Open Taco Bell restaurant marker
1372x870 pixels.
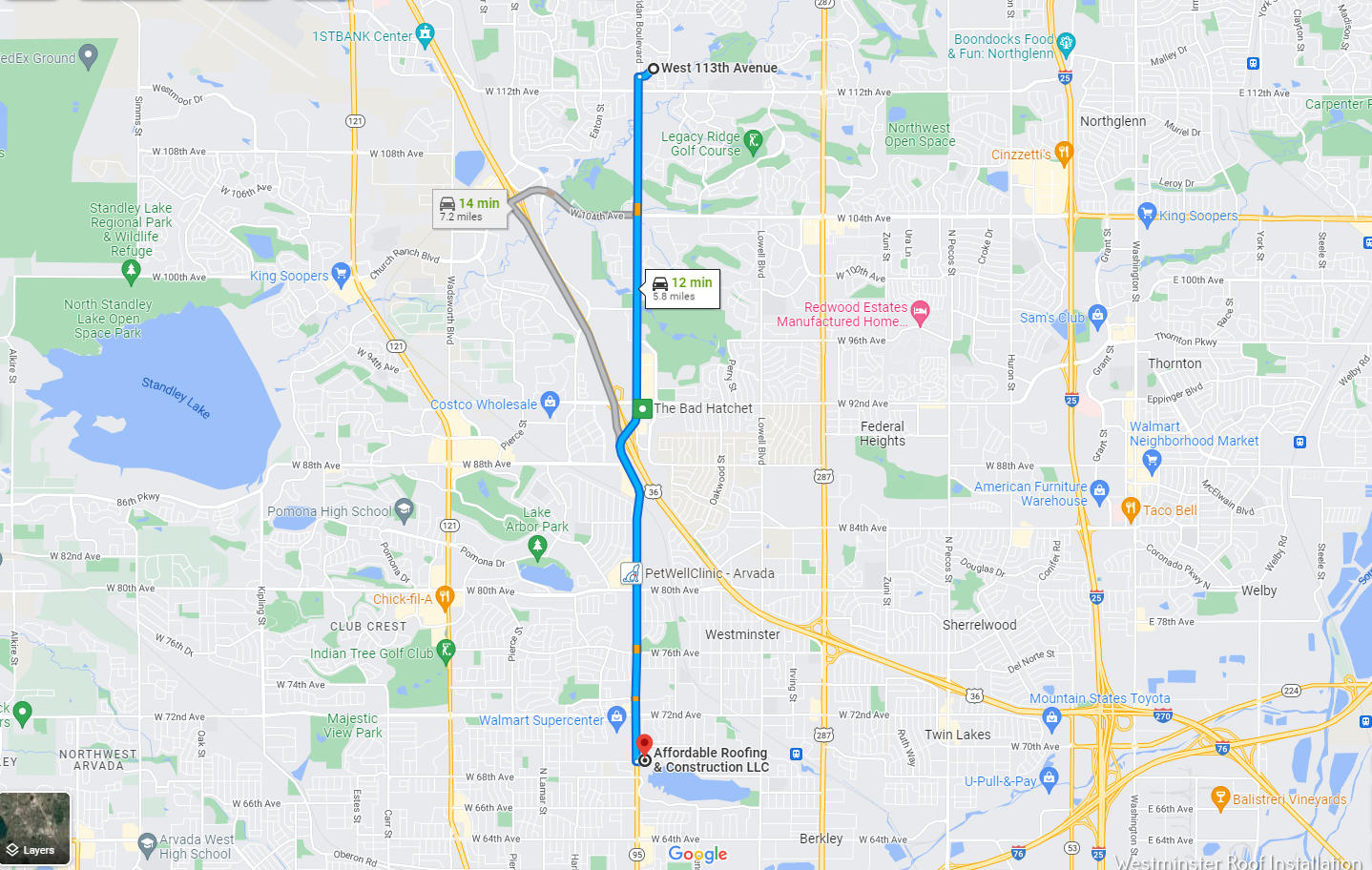[1131, 508]
